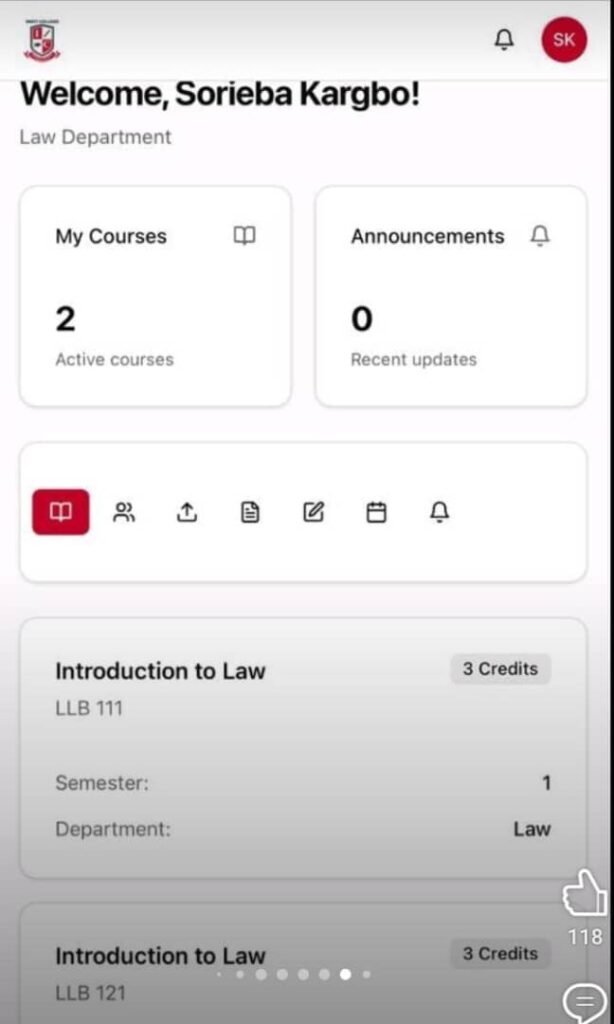Open the My Courses card
Screen dimensions: 614x1024
click(155, 296)
